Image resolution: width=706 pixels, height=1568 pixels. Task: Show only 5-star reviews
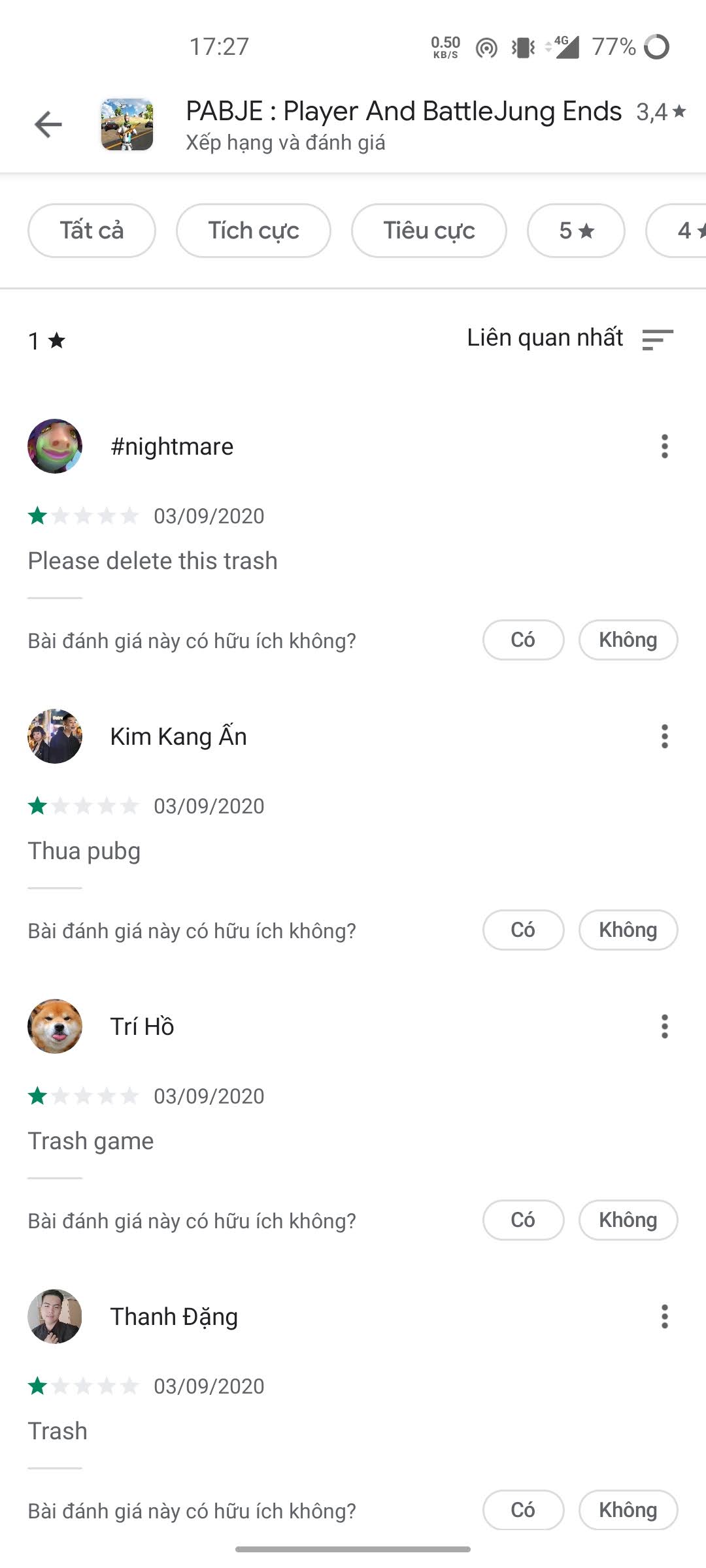point(576,231)
